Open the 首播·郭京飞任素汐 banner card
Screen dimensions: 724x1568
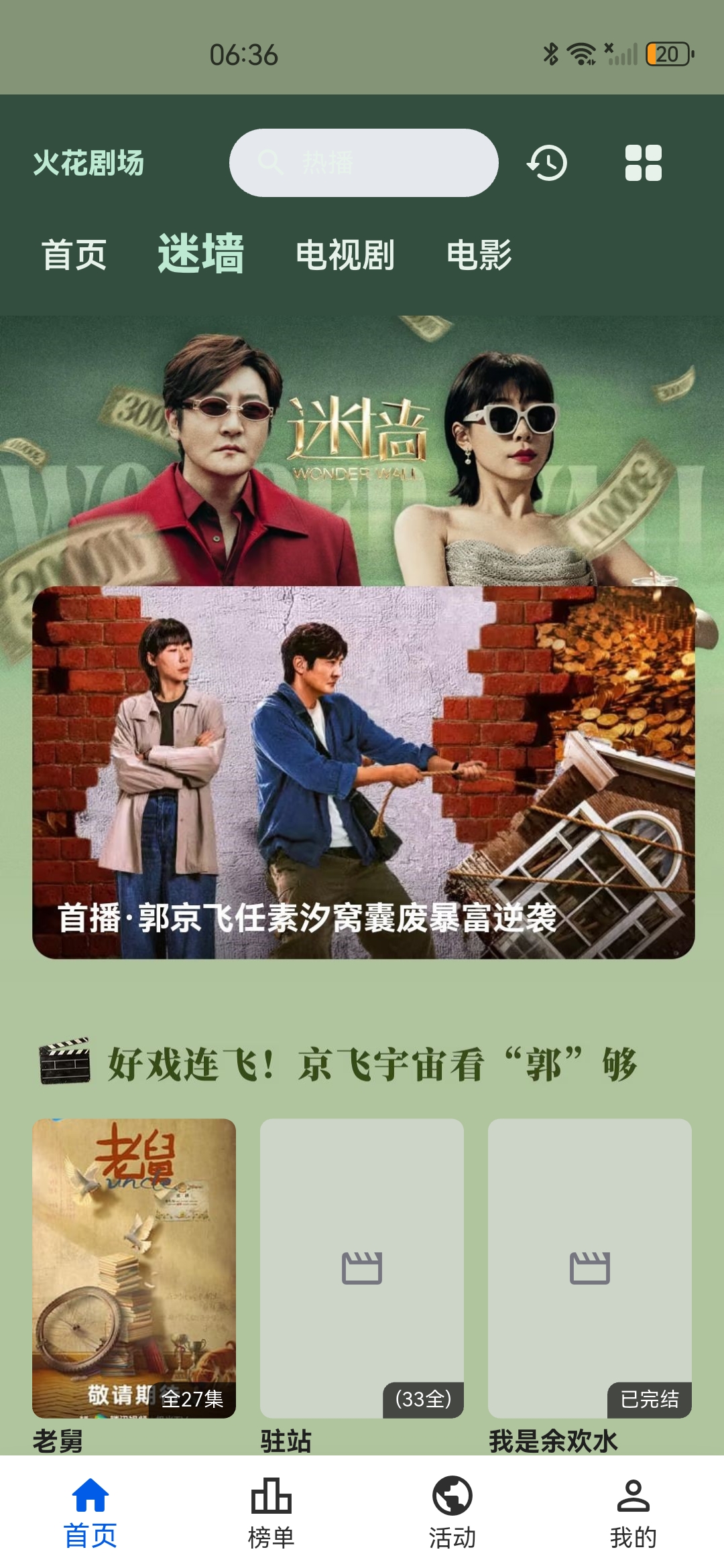[363, 773]
